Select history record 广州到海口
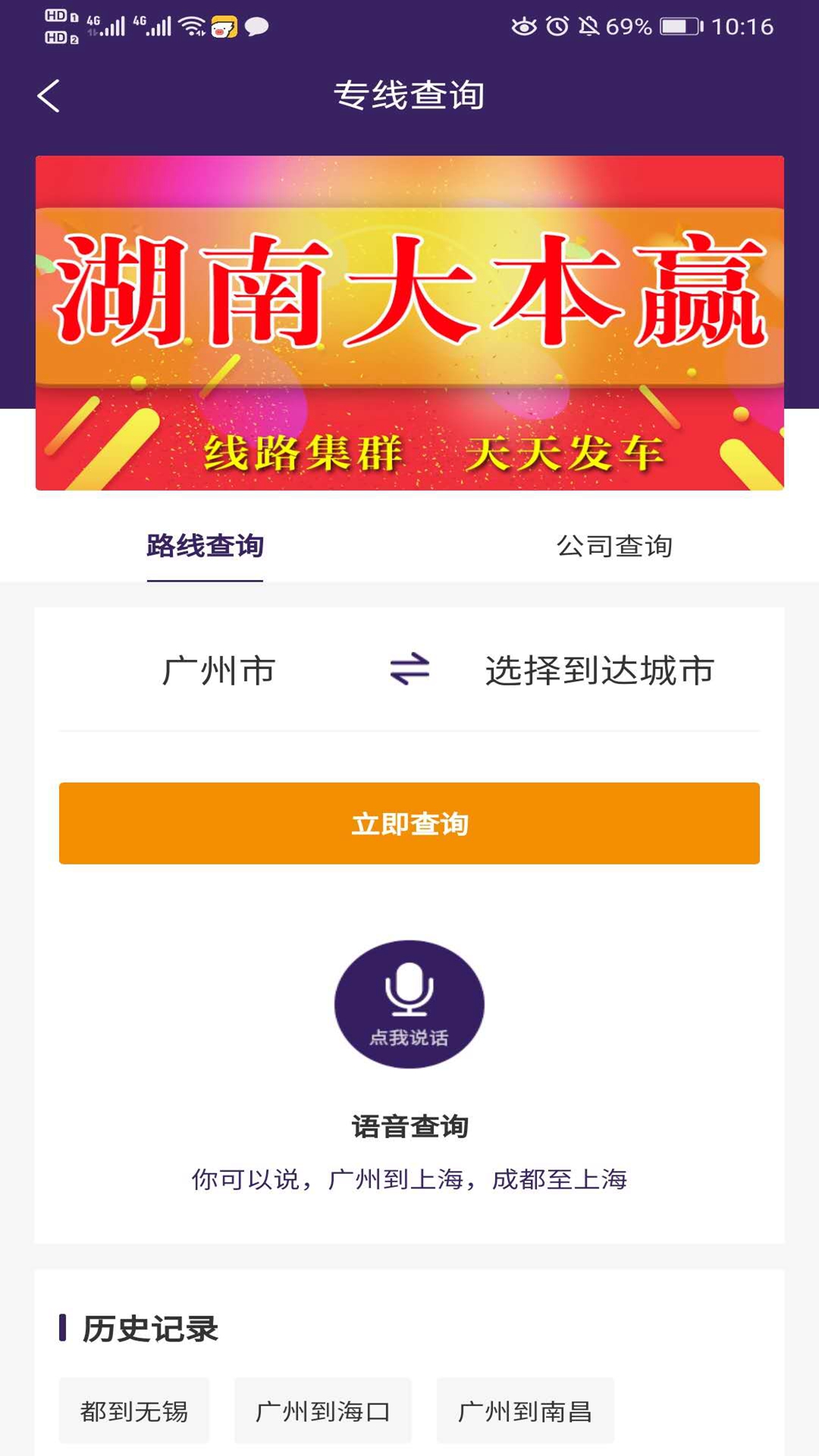The width and height of the screenshot is (819, 1456). [x=323, y=1411]
